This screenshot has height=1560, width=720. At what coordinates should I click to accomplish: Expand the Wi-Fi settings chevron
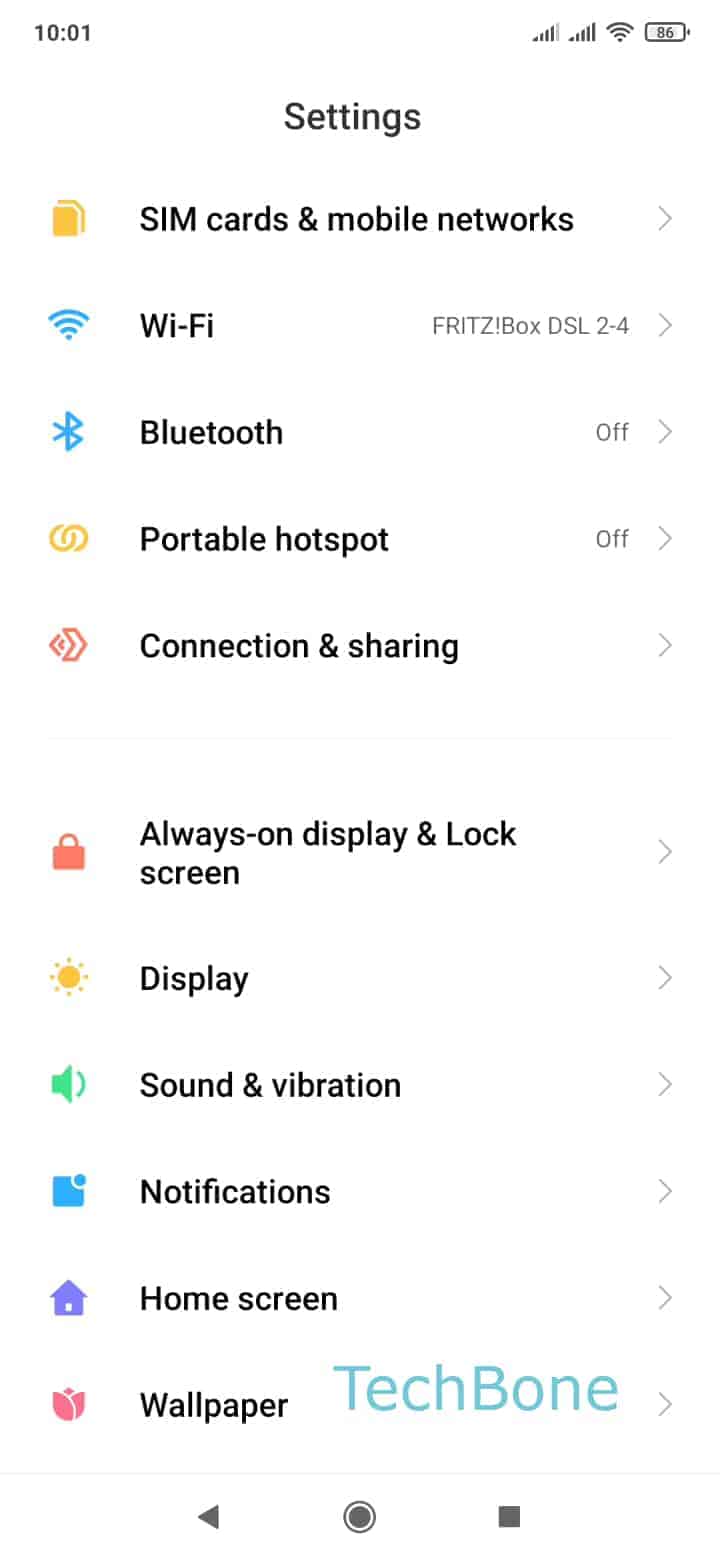click(665, 324)
